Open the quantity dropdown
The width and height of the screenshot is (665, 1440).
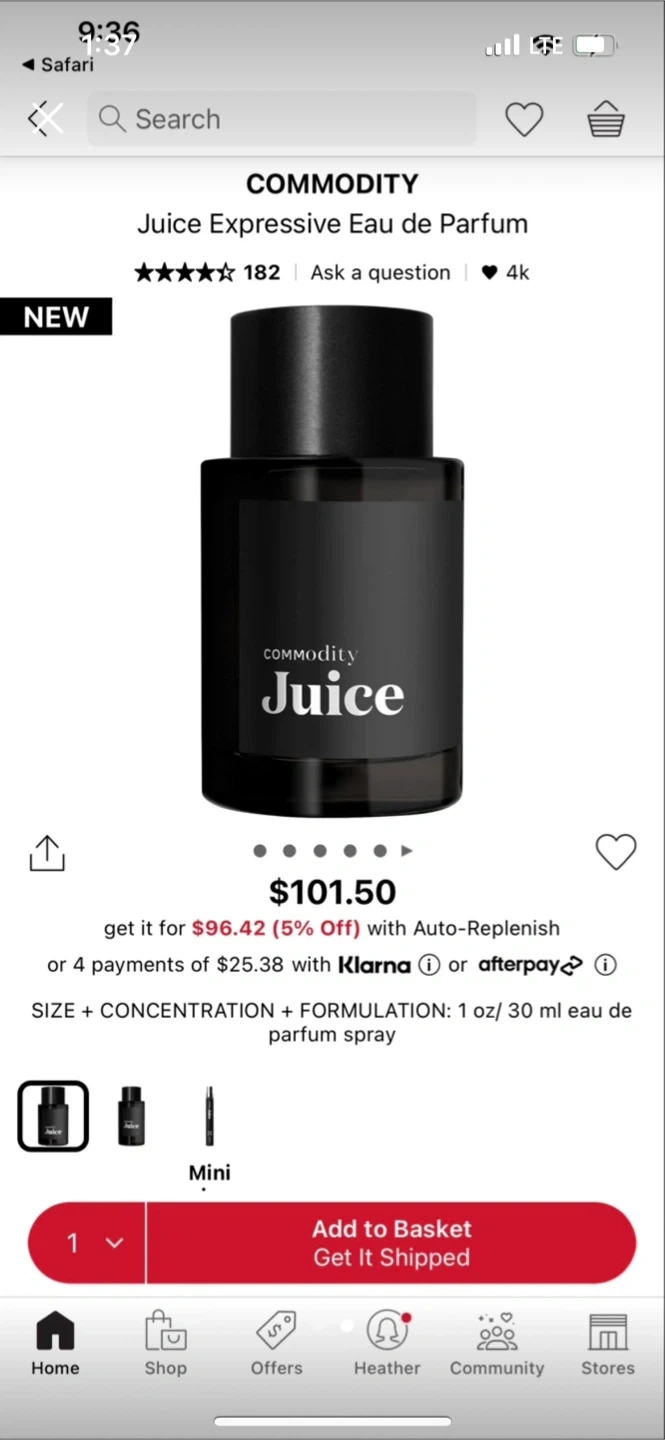pos(90,1243)
